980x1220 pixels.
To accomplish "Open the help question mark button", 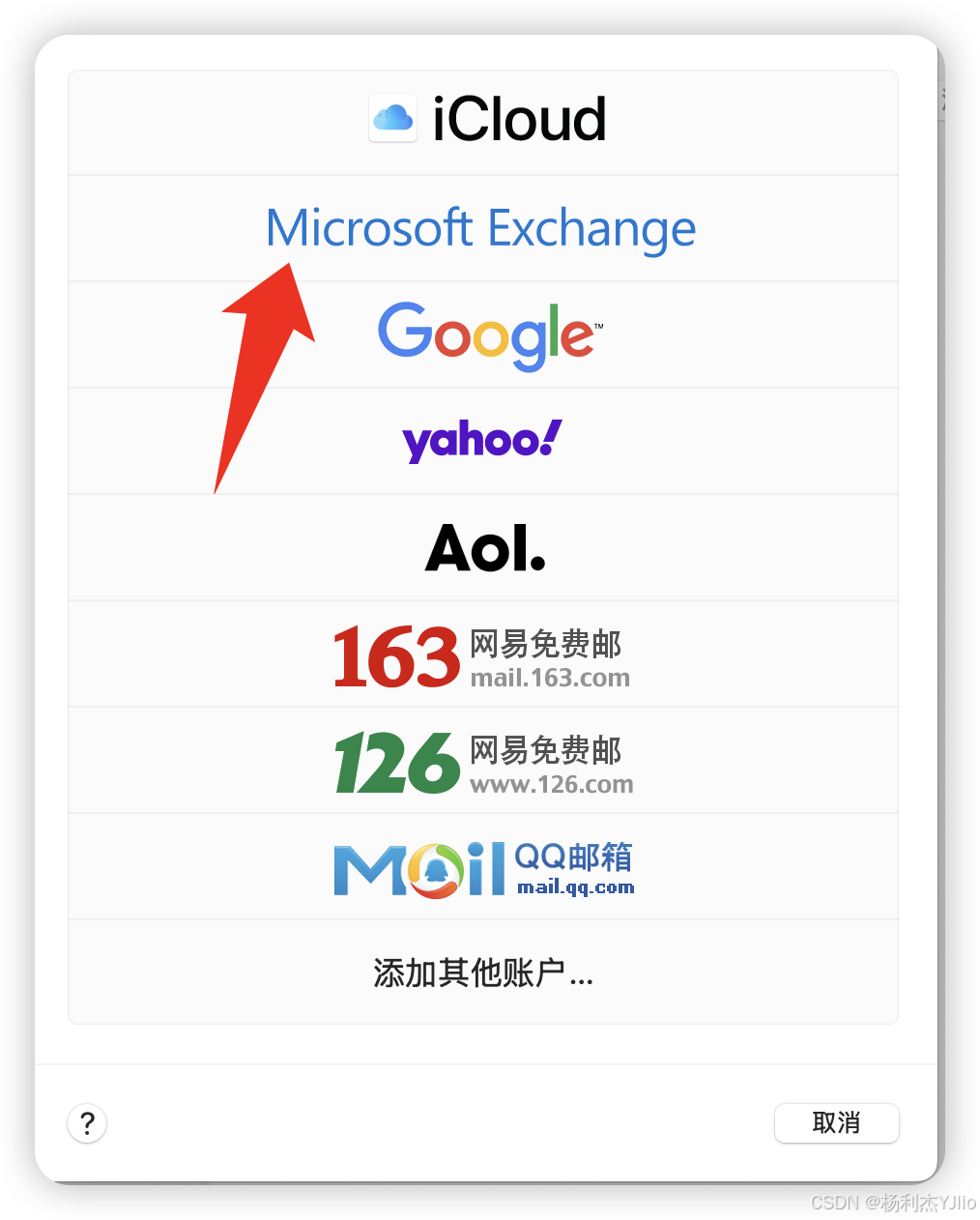I will coord(87,1123).
